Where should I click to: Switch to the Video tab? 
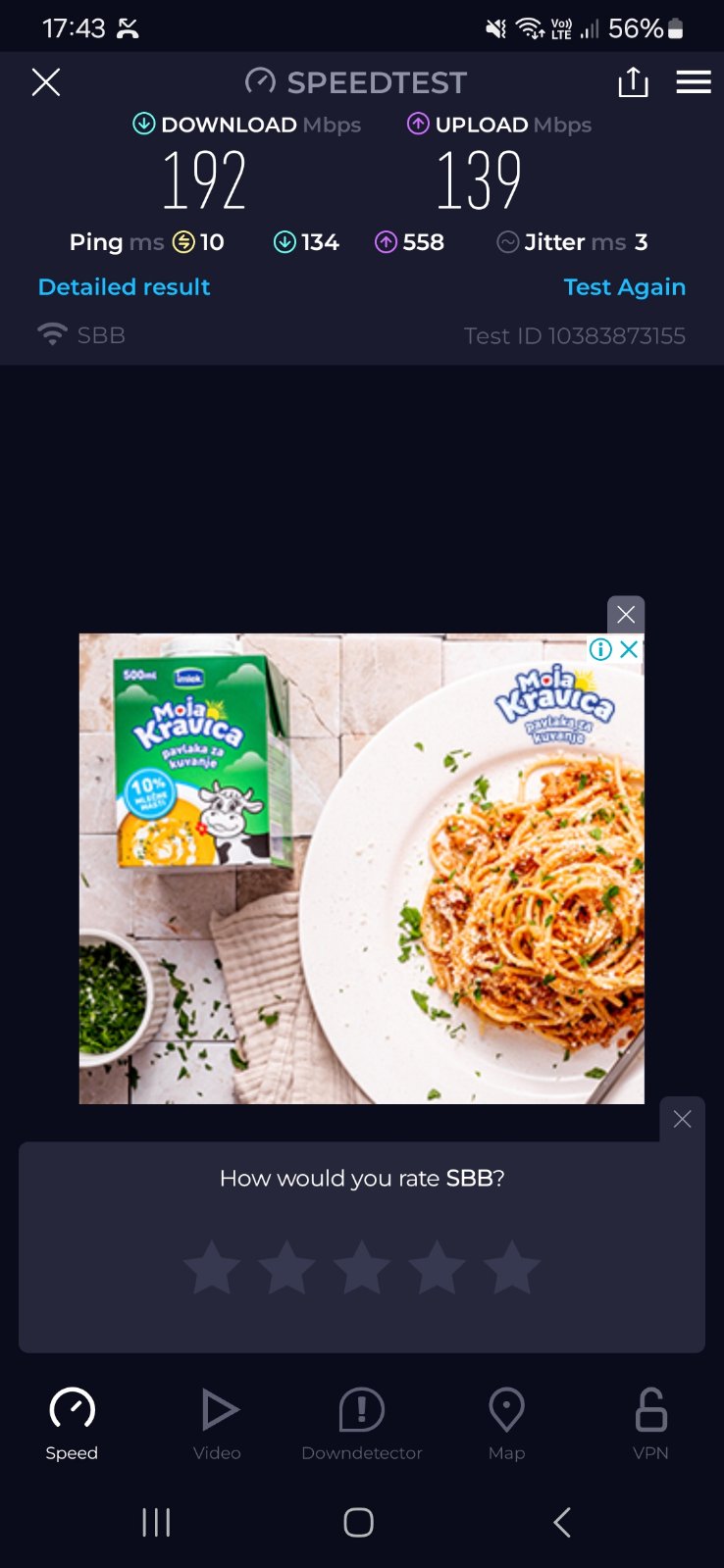(x=217, y=1424)
